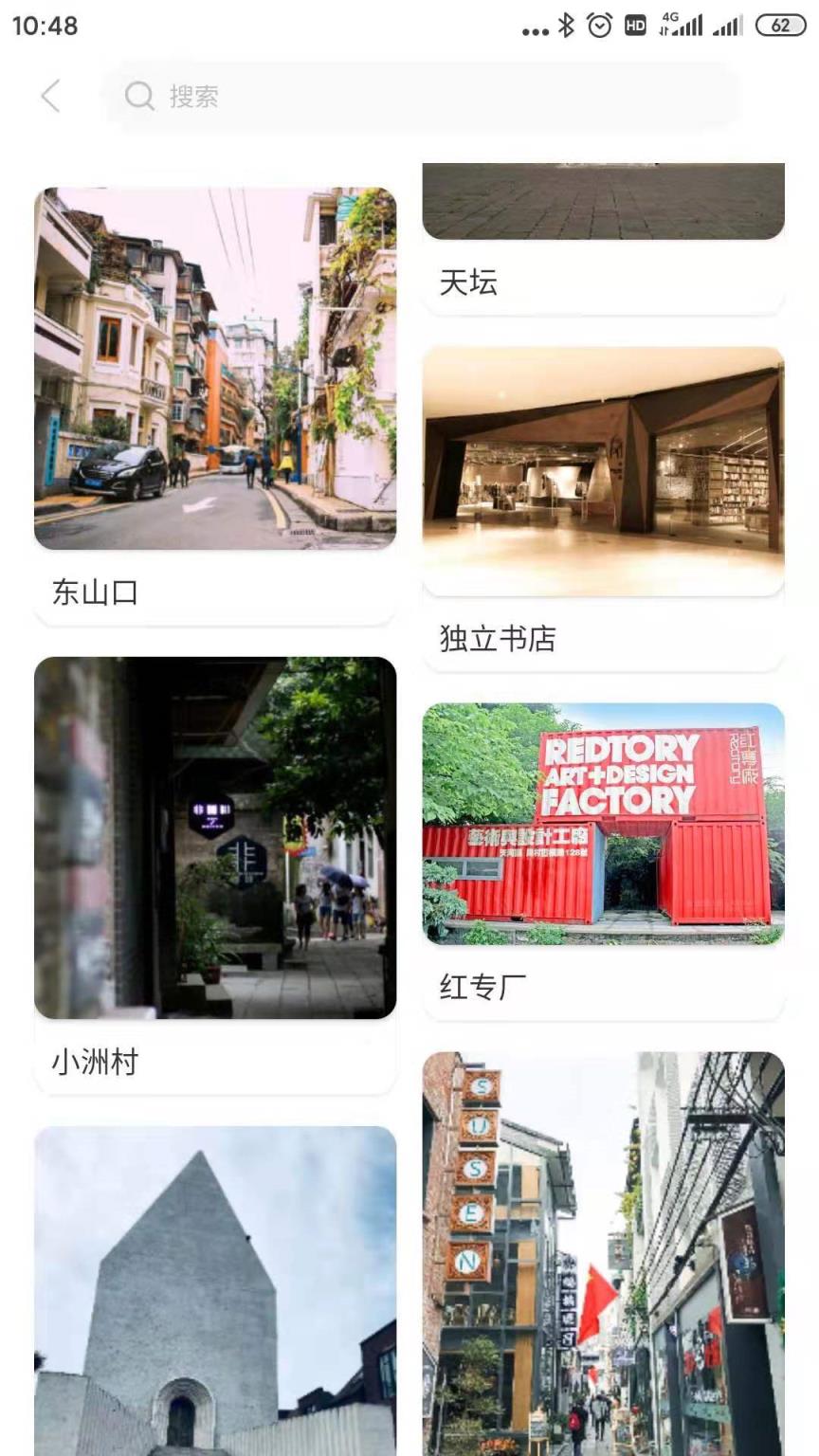This screenshot has height=1456, width=819.
Task: Tap the alarm clock status bar icon
Action: tap(597, 26)
